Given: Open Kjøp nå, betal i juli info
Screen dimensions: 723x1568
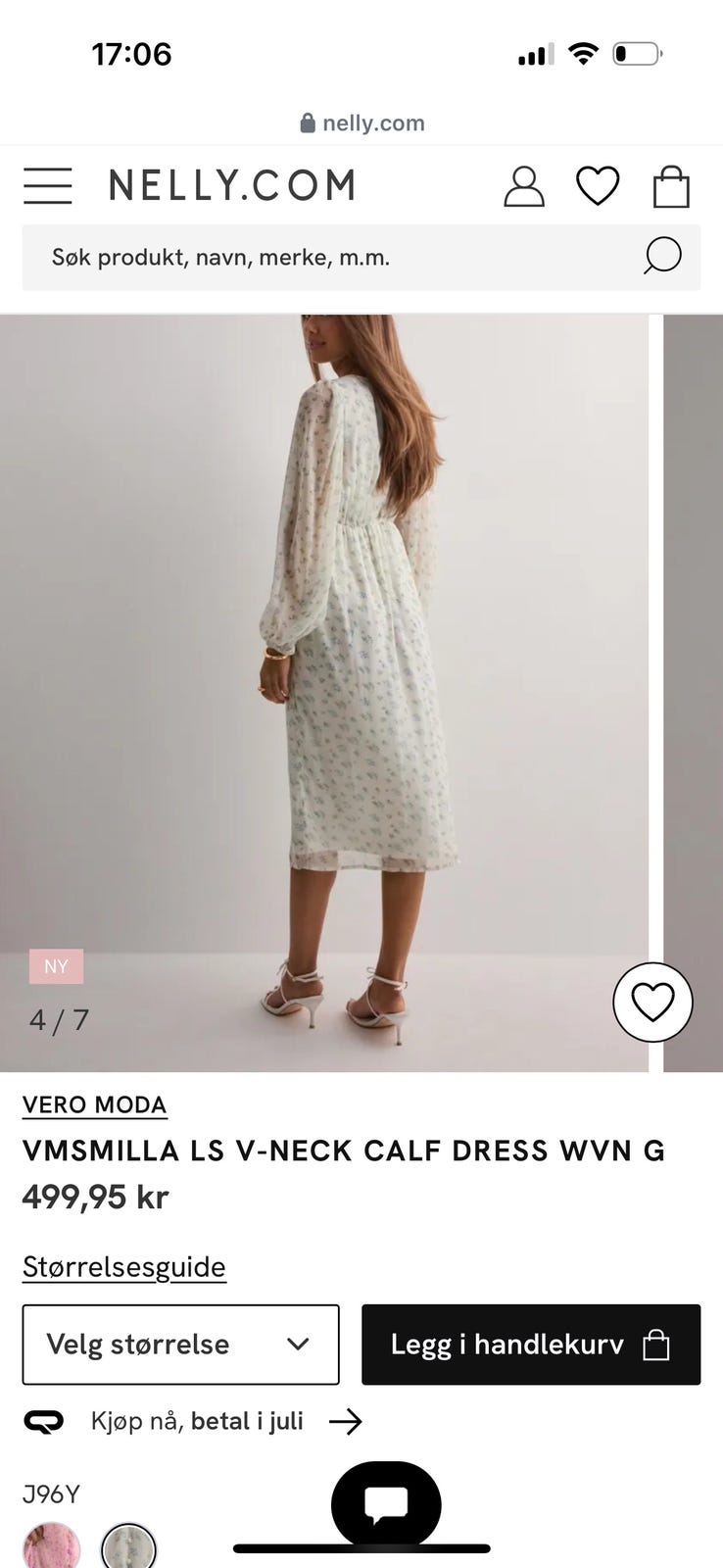Looking at the screenshot, I should click(196, 1421).
